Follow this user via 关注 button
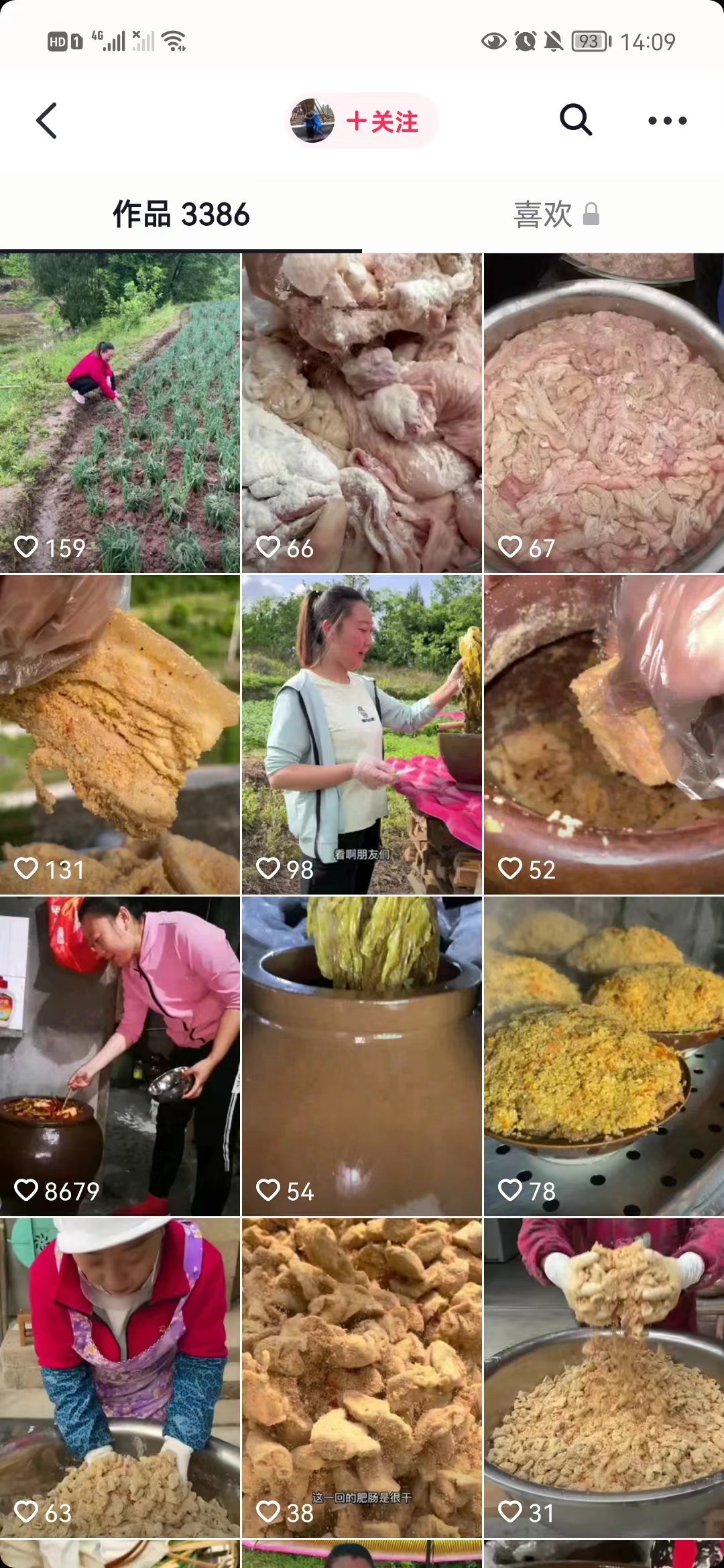This screenshot has height=1568, width=724. click(x=382, y=121)
